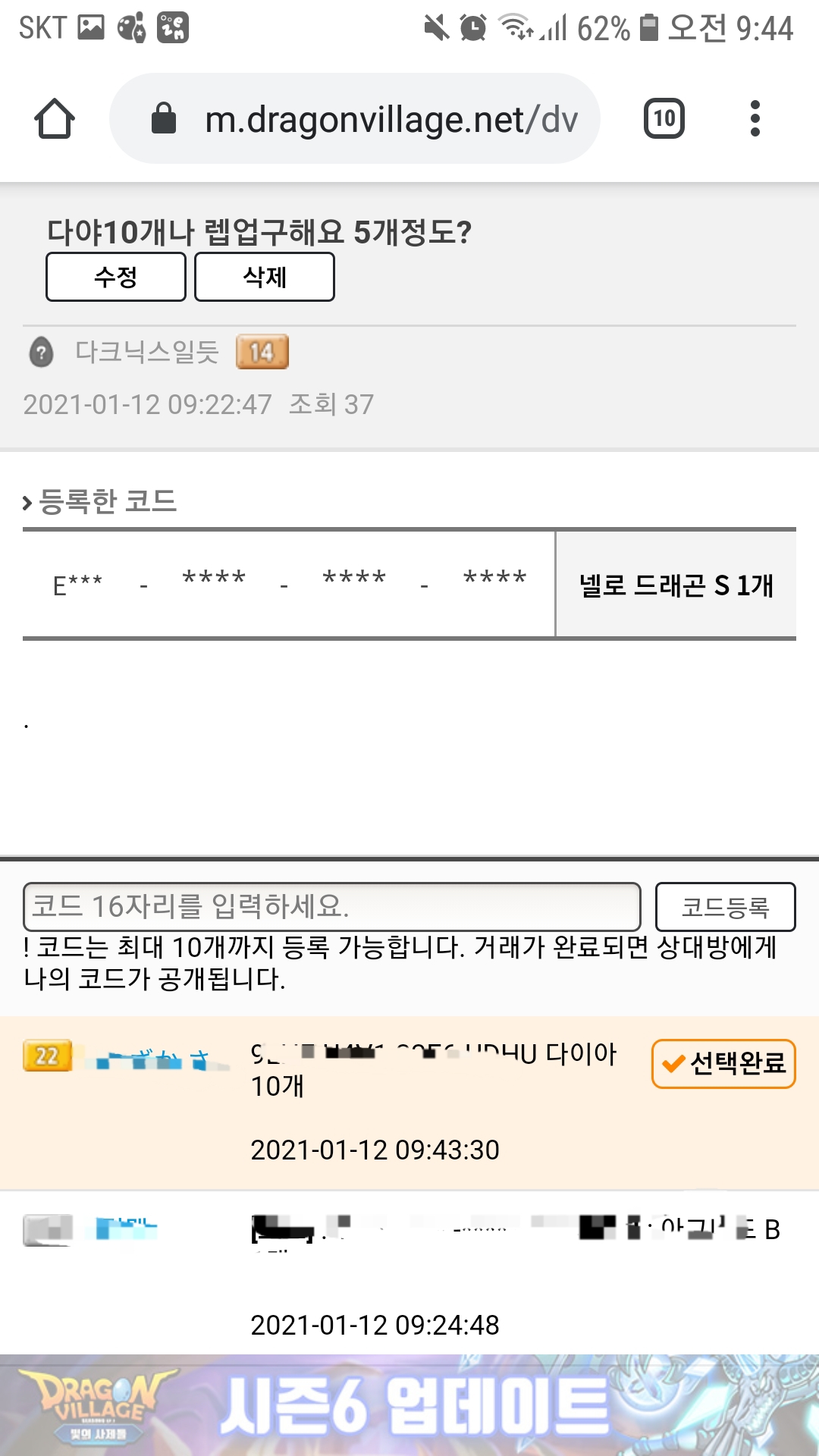This screenshot has width=819, height=1456.
Task: Focus the 16-digit code input field
Action: (332, 906)
